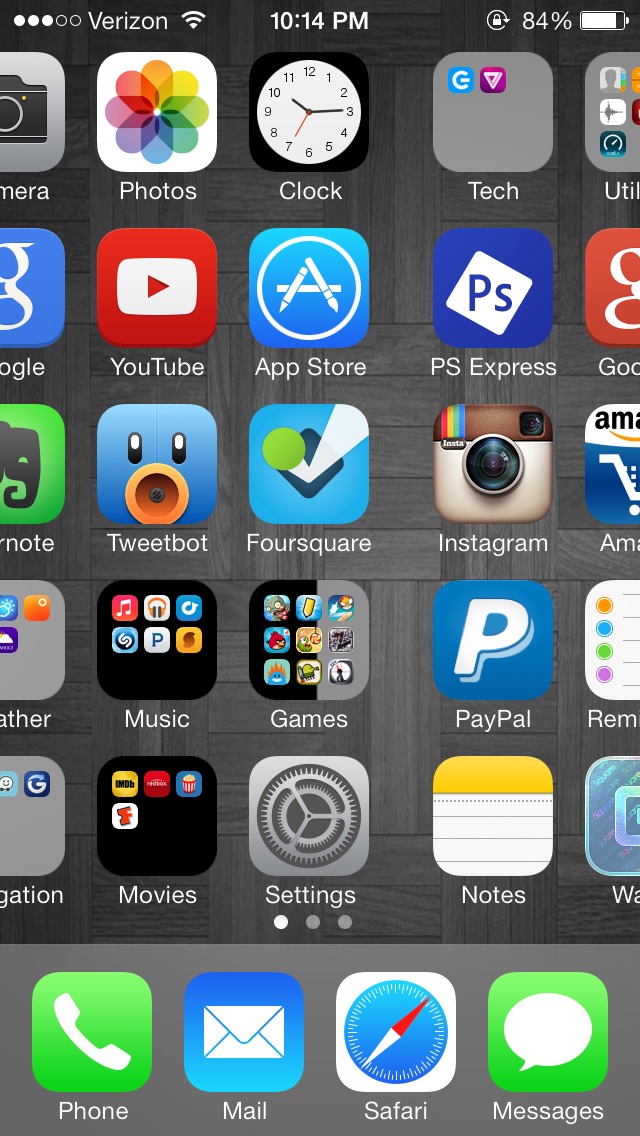
Task: Open Mail from the dock
Action: click(244, 1032)
